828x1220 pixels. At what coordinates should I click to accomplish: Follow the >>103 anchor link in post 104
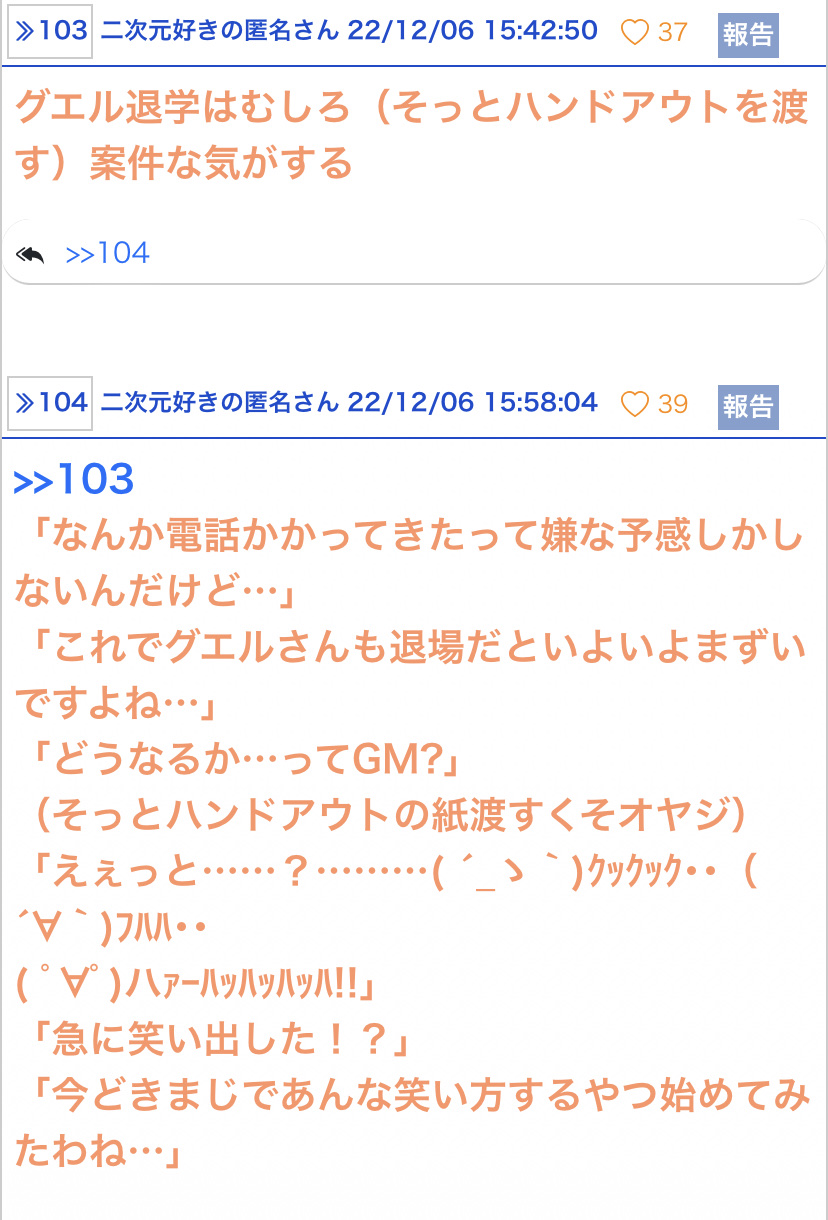(x=74, y=480)
